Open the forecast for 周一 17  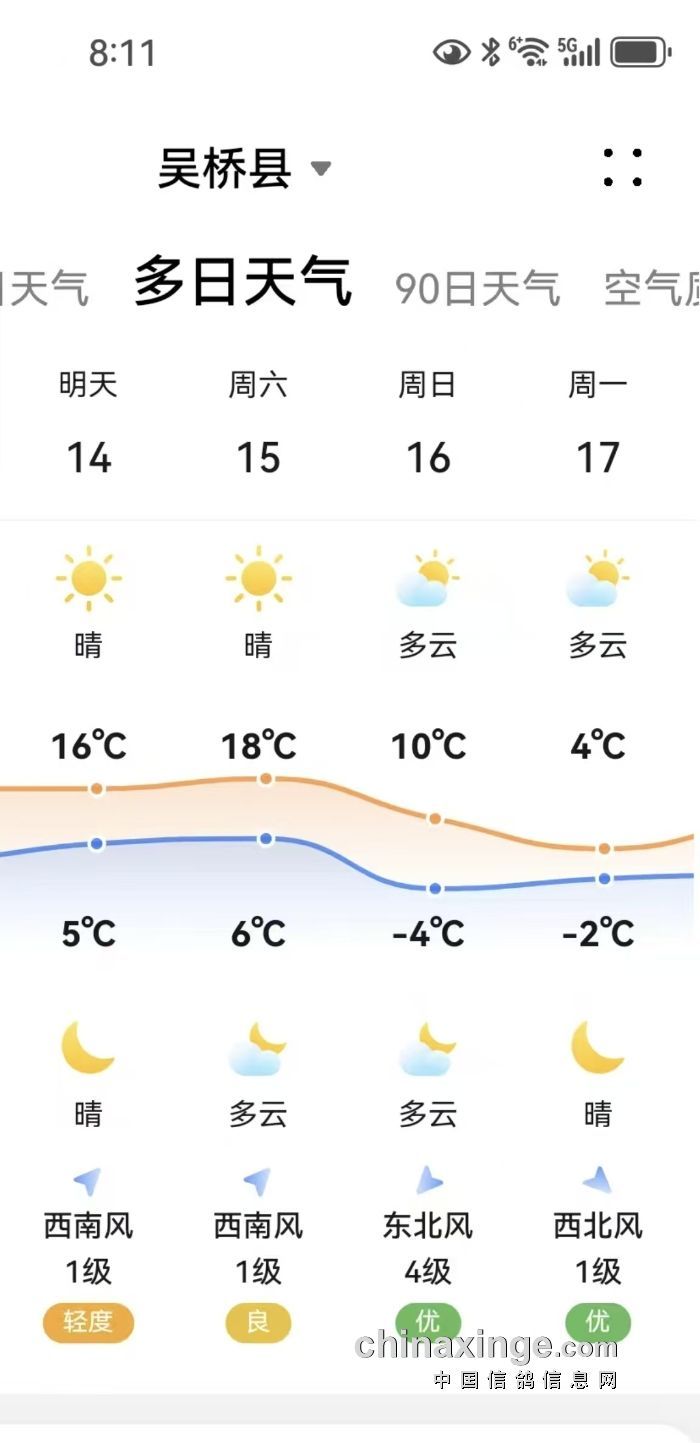tap(598, 422)
